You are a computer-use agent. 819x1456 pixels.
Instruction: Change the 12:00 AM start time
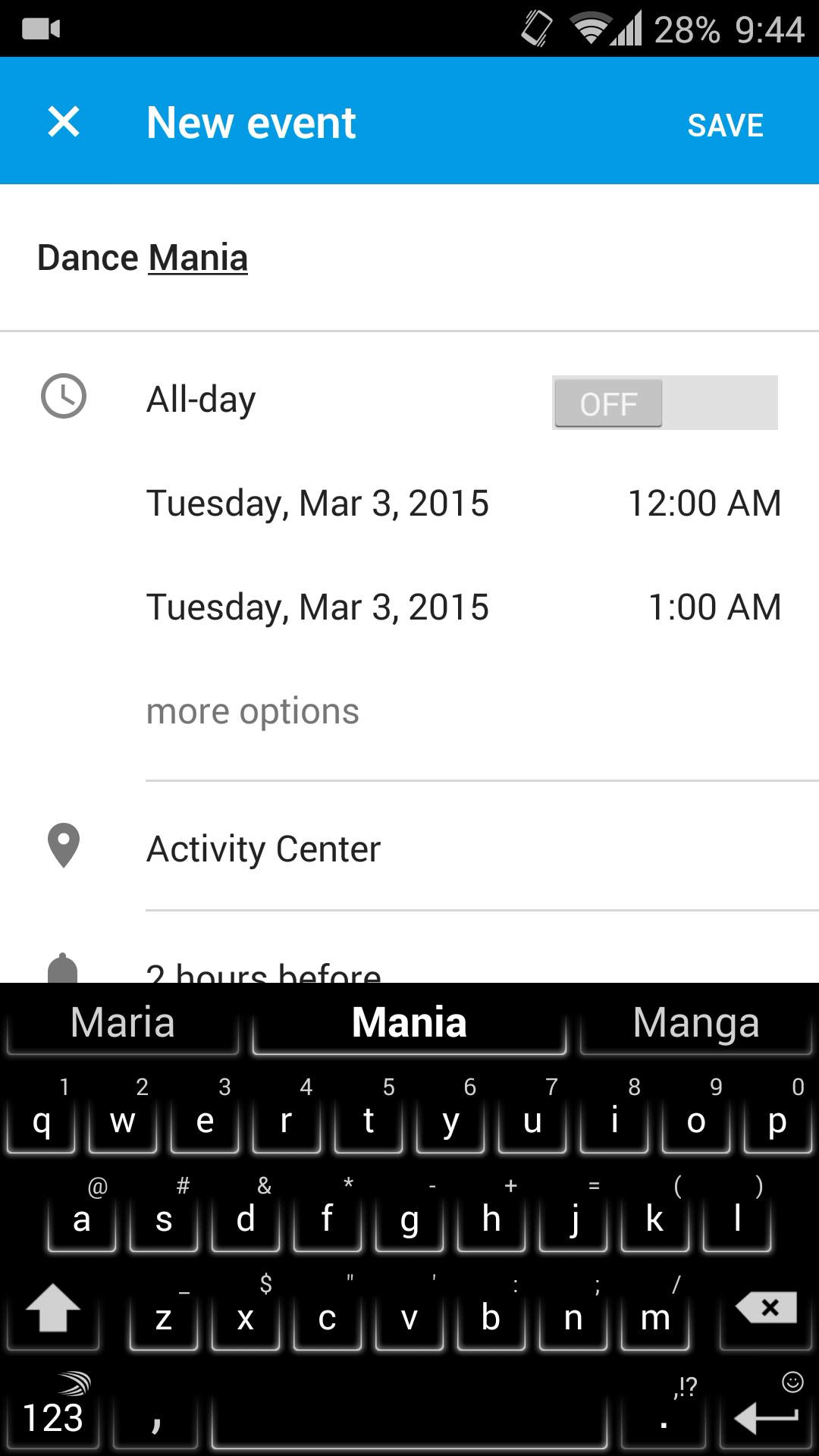point(704,504)
